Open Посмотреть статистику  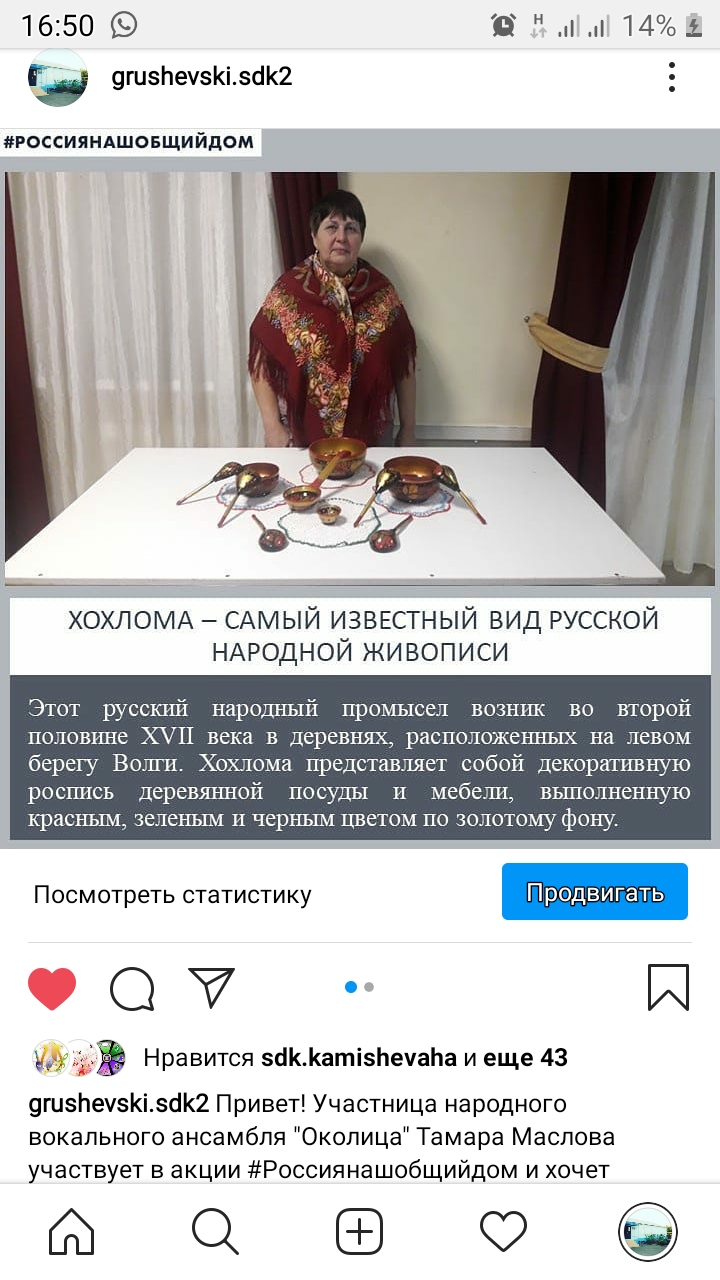(x=172, y=894)
